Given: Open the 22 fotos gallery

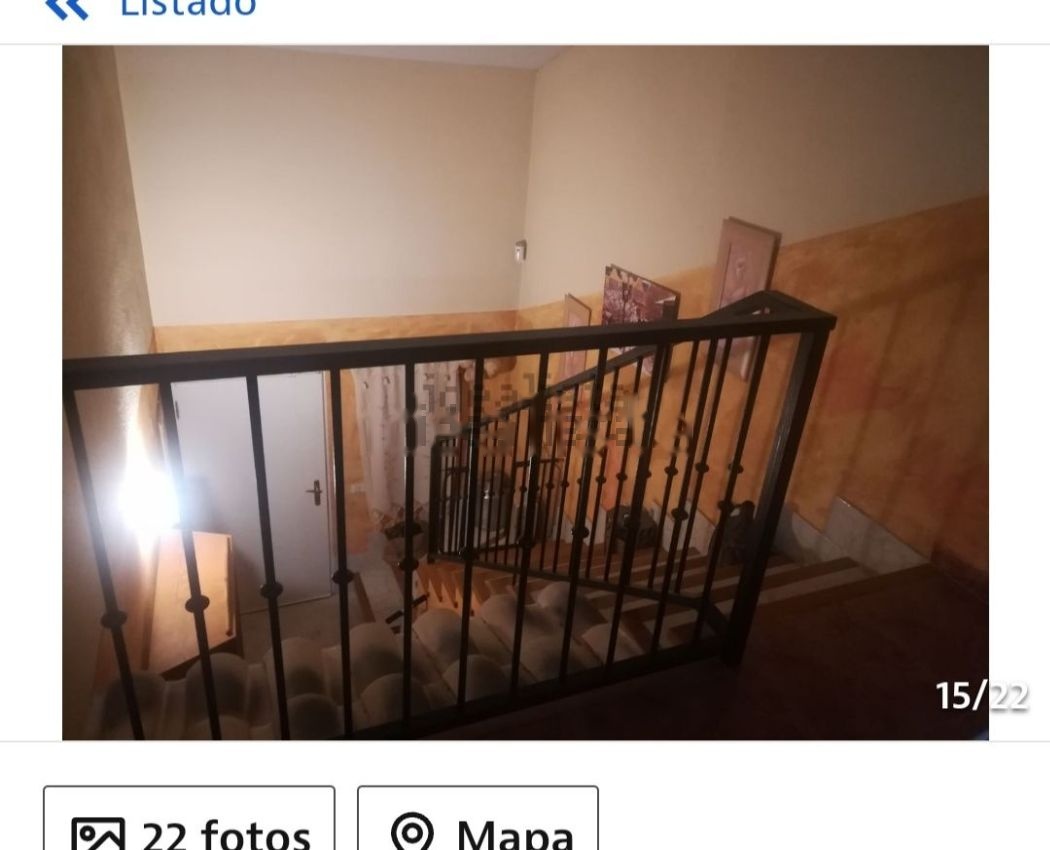Looking at the screenshot, I should coord(189,819).
